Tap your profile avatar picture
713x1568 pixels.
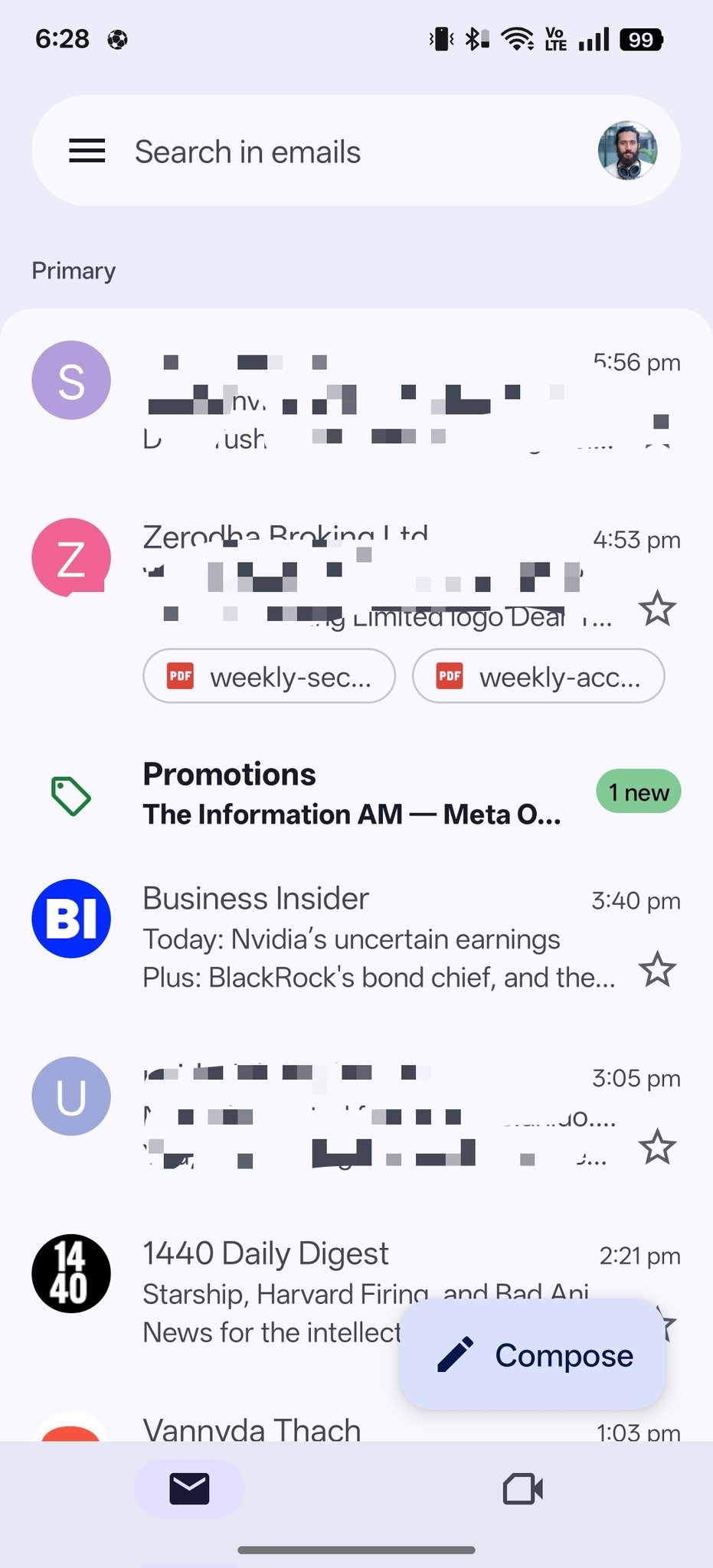pyautogui.click(x=628, y=150)
